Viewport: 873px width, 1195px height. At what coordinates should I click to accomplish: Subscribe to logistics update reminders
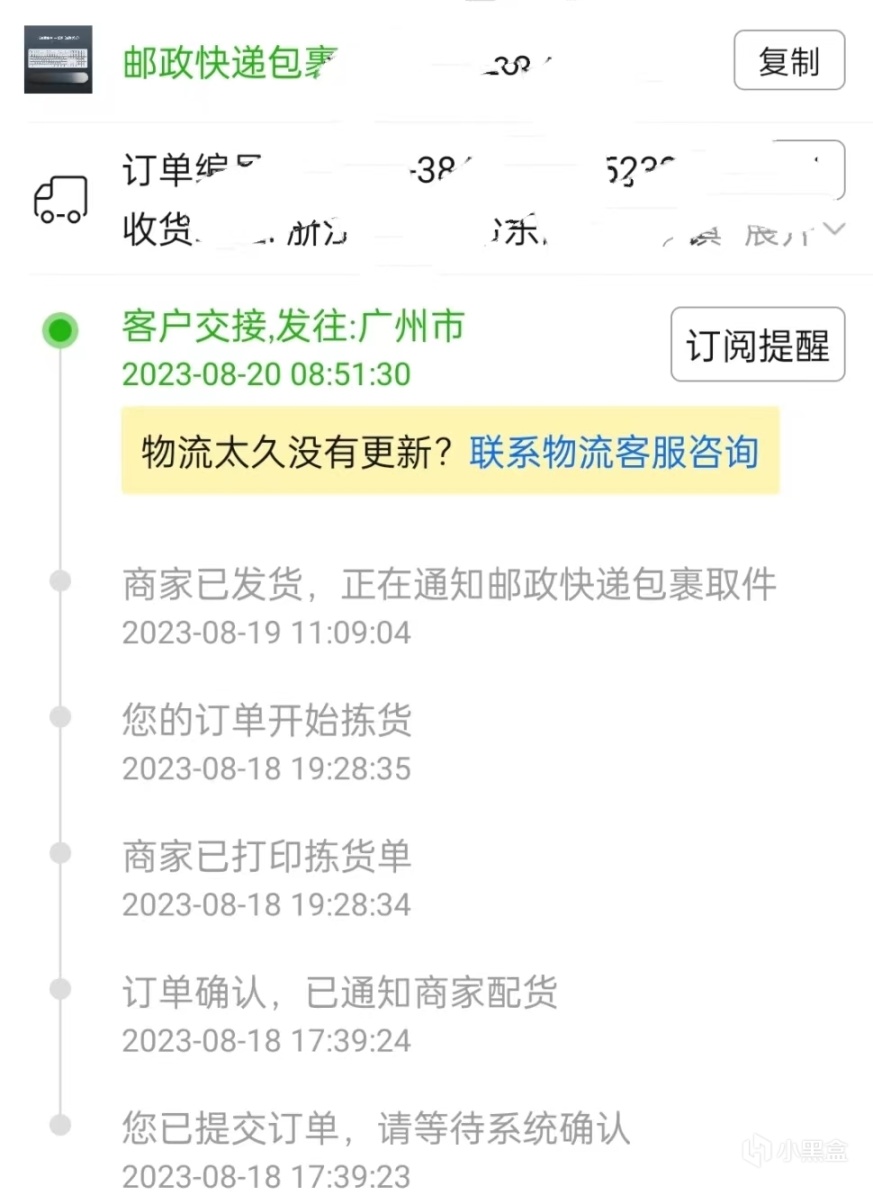(757, 345)
